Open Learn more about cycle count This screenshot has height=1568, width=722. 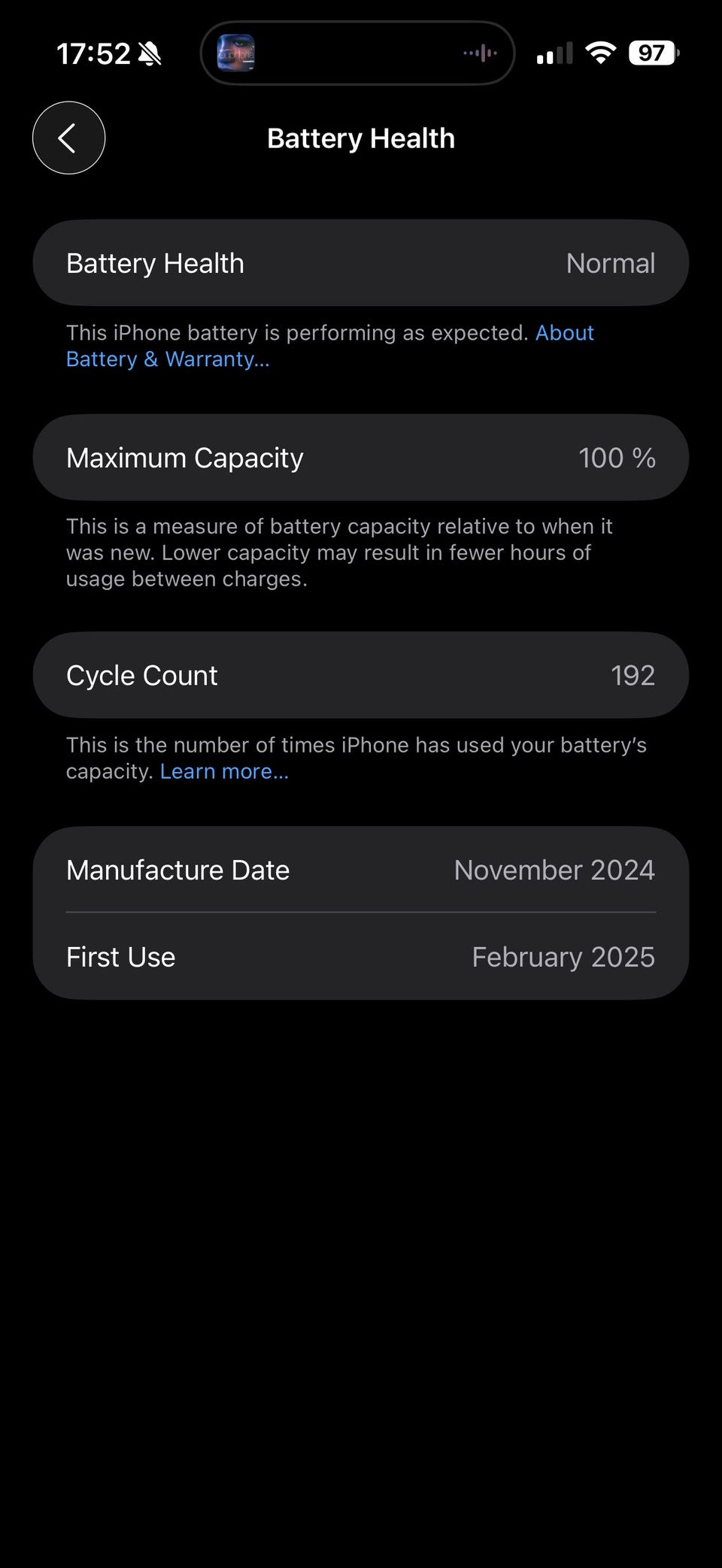point(224,771)
